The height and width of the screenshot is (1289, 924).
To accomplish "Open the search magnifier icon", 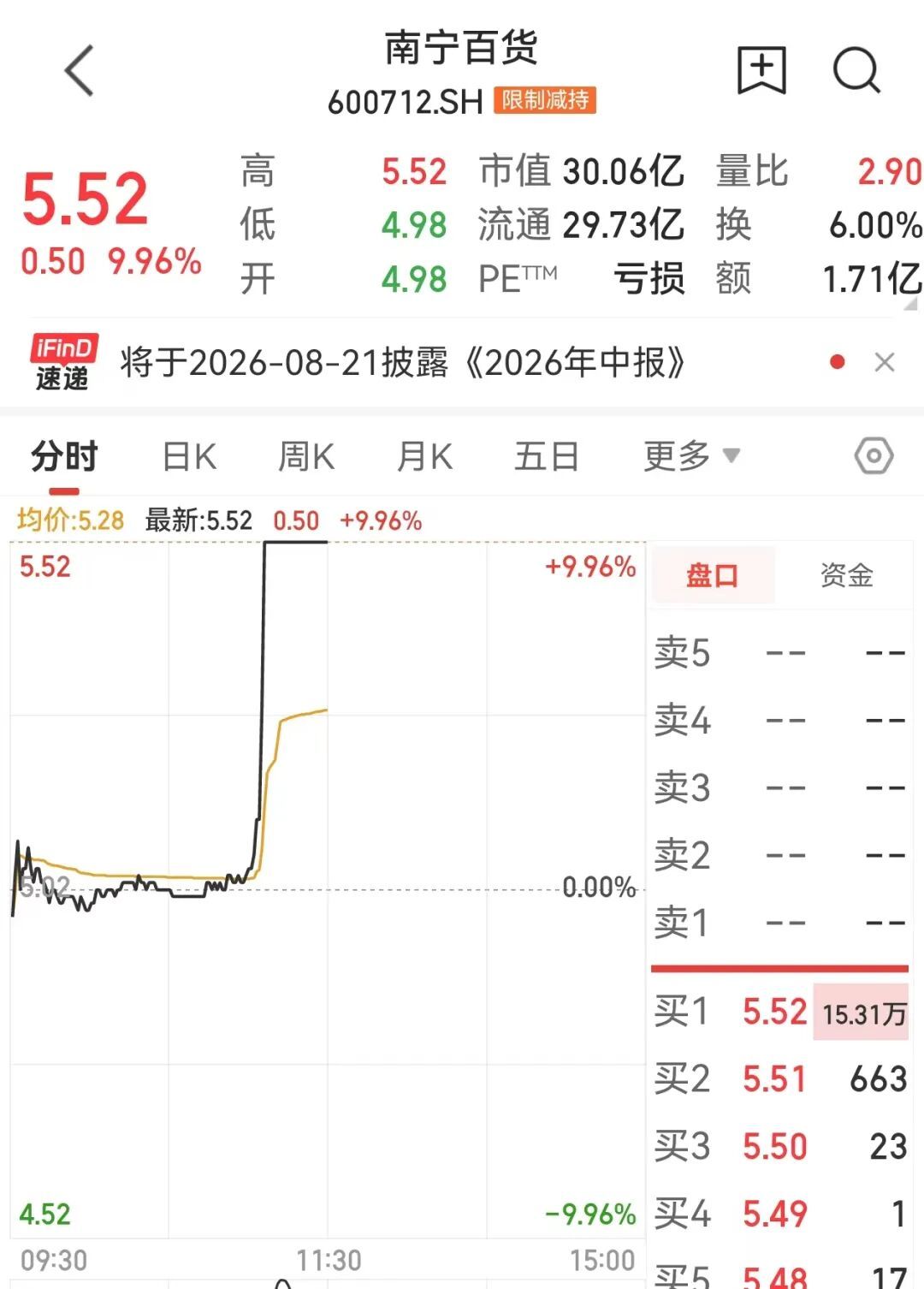I will click(x=856, y=70).
